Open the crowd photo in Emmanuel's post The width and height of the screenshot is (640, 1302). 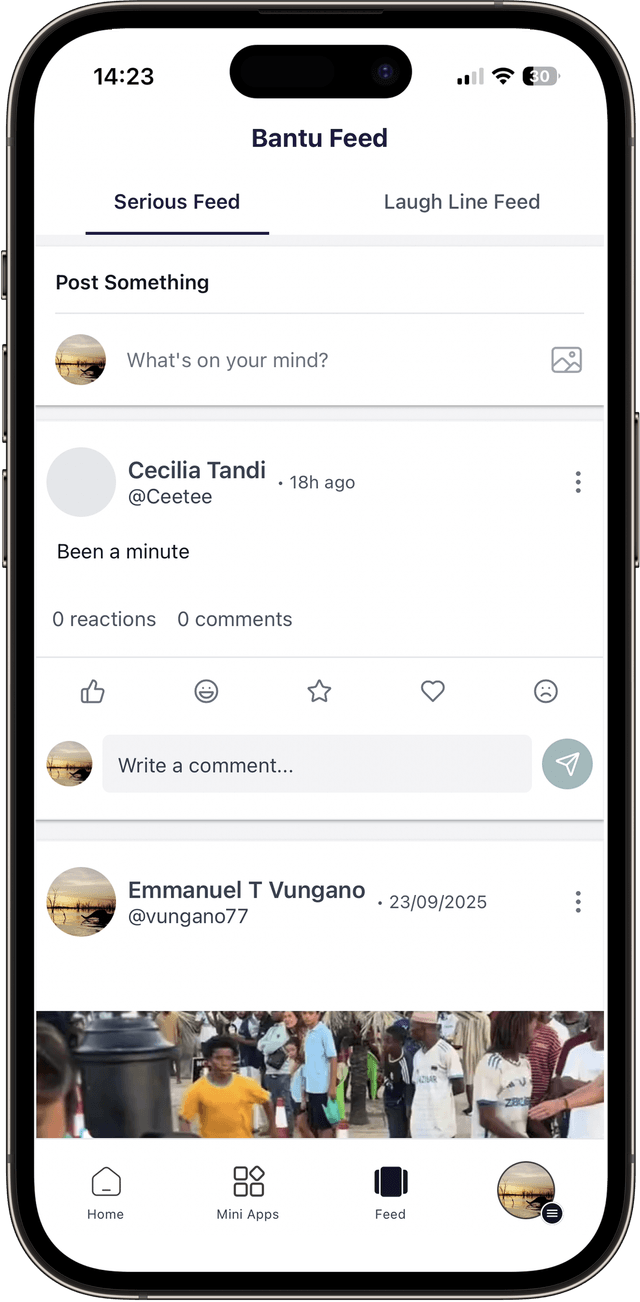click(x=320, y=1074)
